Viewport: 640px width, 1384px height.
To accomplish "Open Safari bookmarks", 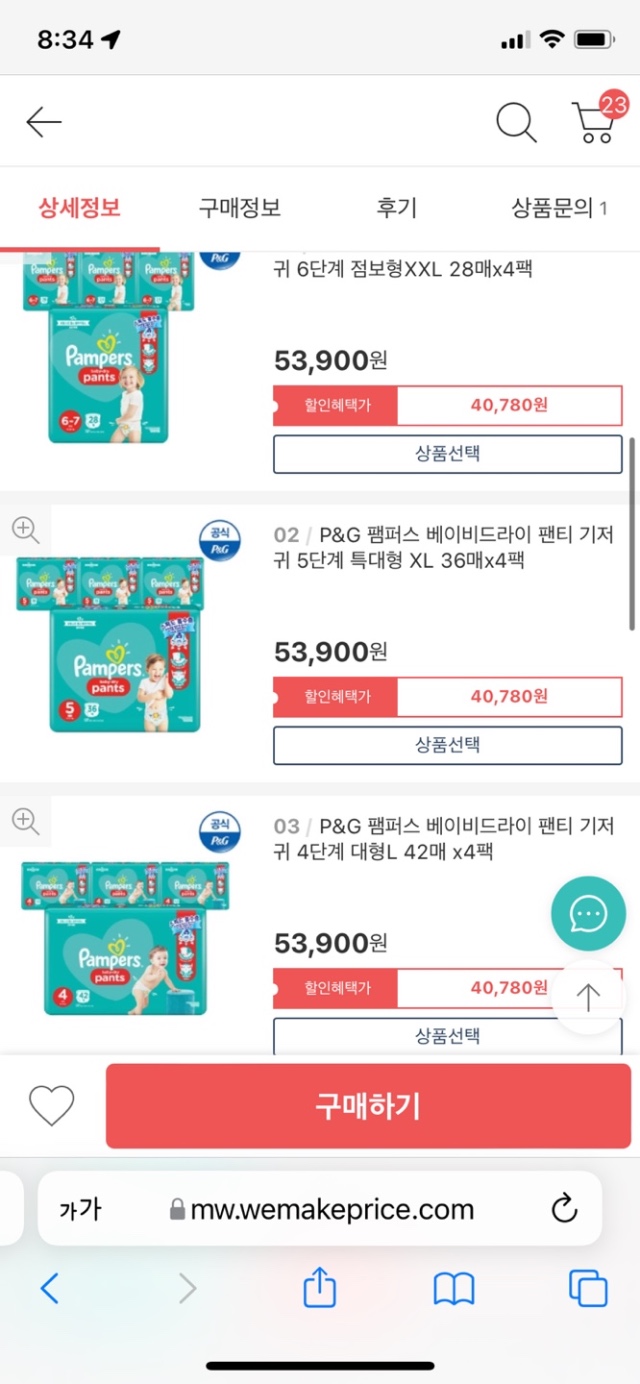I will (x=453, y=1288).
